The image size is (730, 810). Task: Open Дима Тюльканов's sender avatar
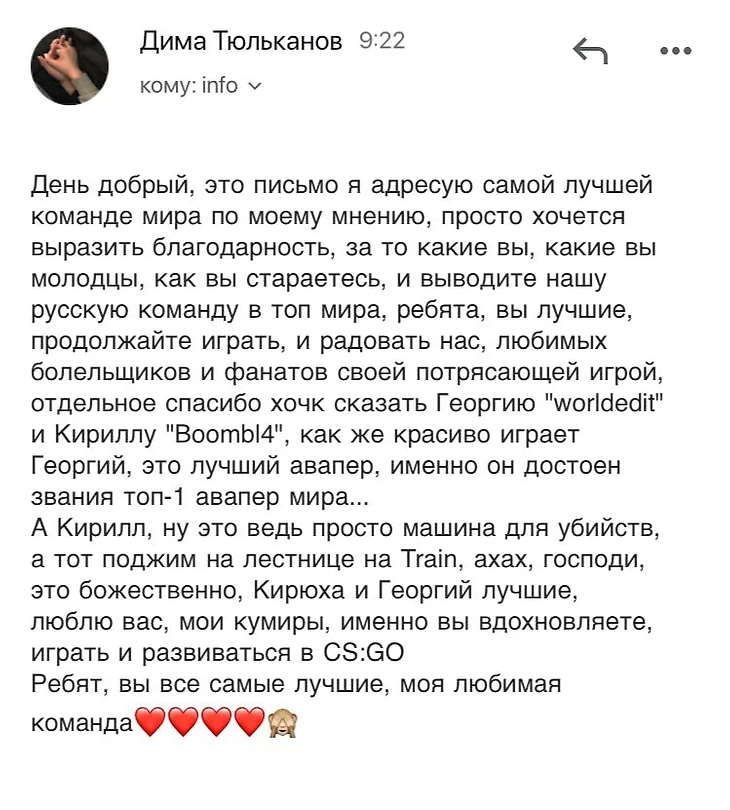(x=70, y=66)
